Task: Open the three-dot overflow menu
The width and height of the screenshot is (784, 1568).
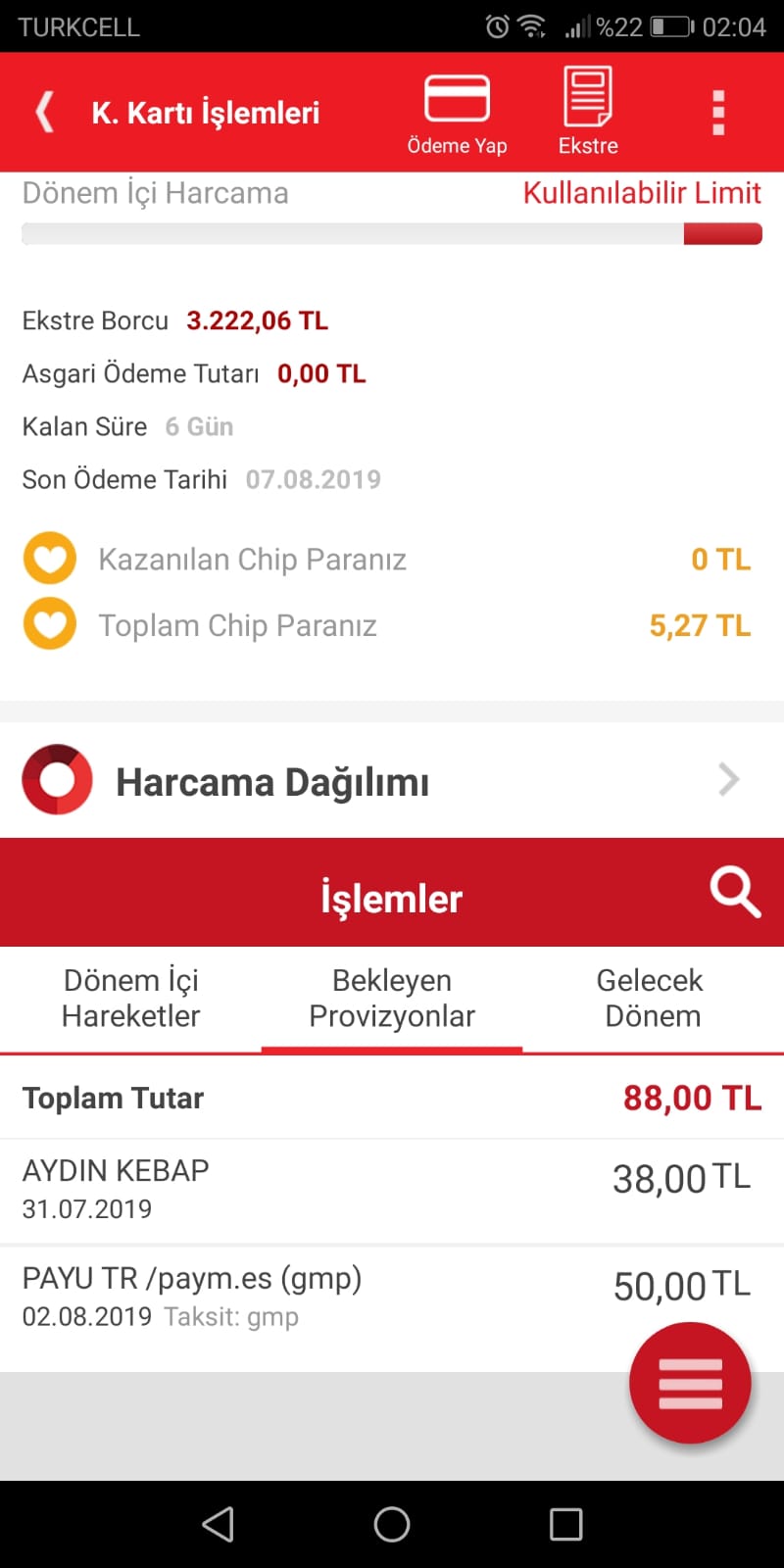Action: click(718, 113)
